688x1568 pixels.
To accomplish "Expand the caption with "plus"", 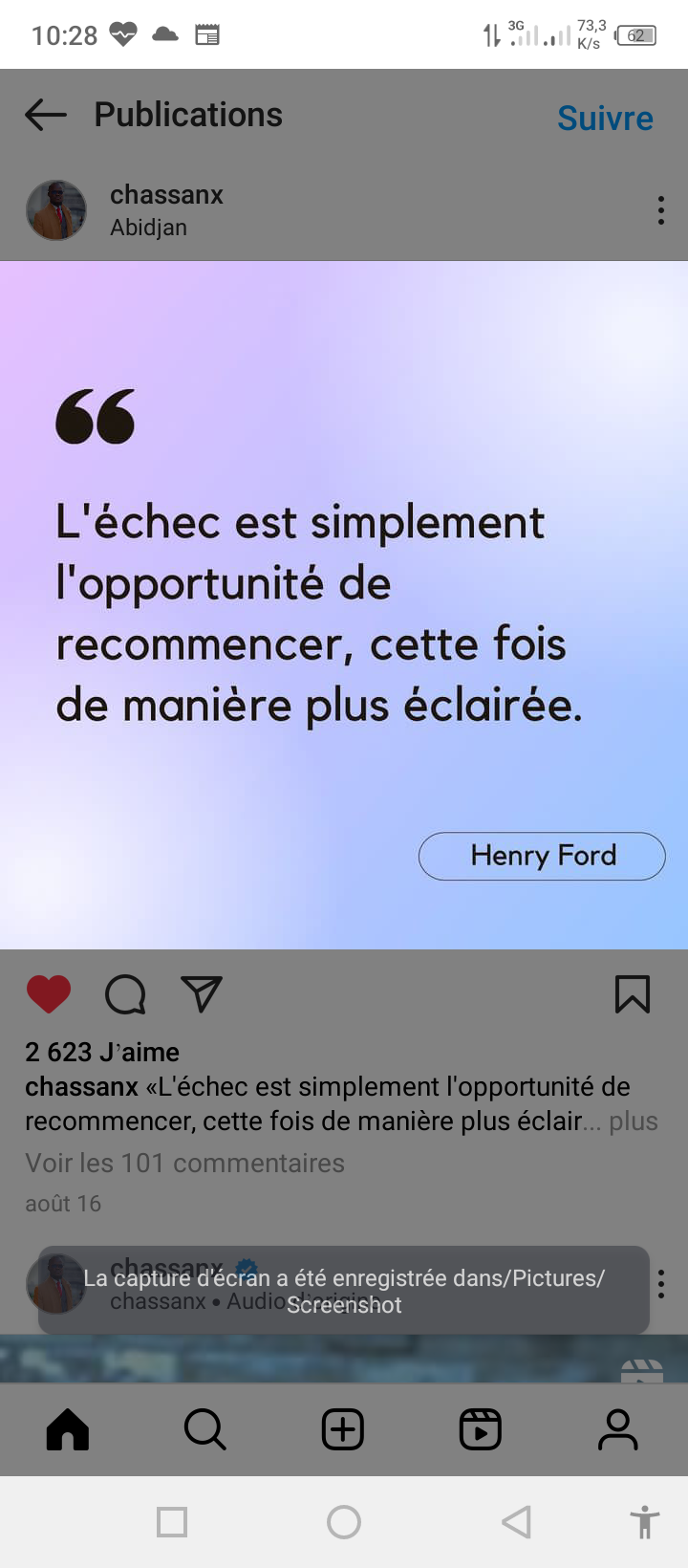I will tap(634, 1121).
